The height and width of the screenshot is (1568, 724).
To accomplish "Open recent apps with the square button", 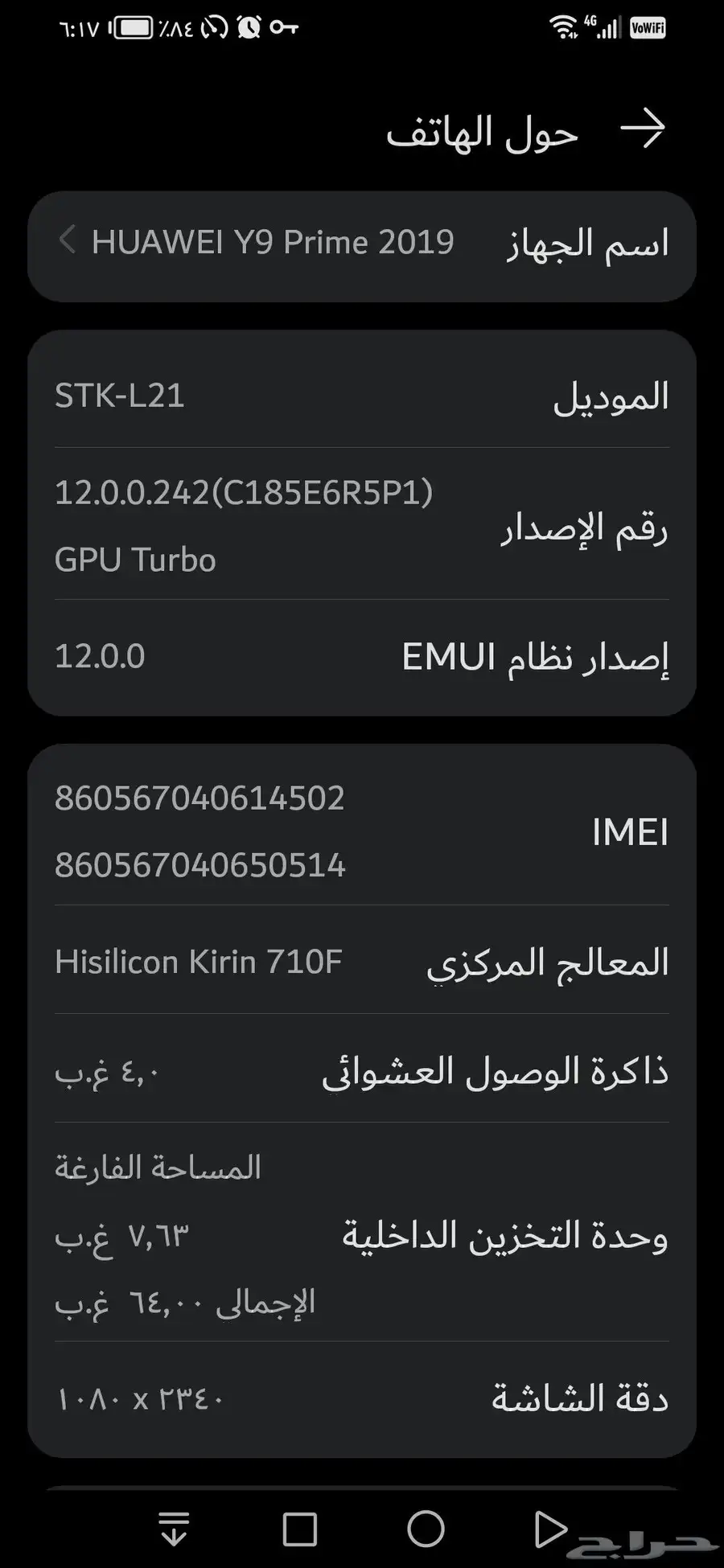I will coord(300,1529).
